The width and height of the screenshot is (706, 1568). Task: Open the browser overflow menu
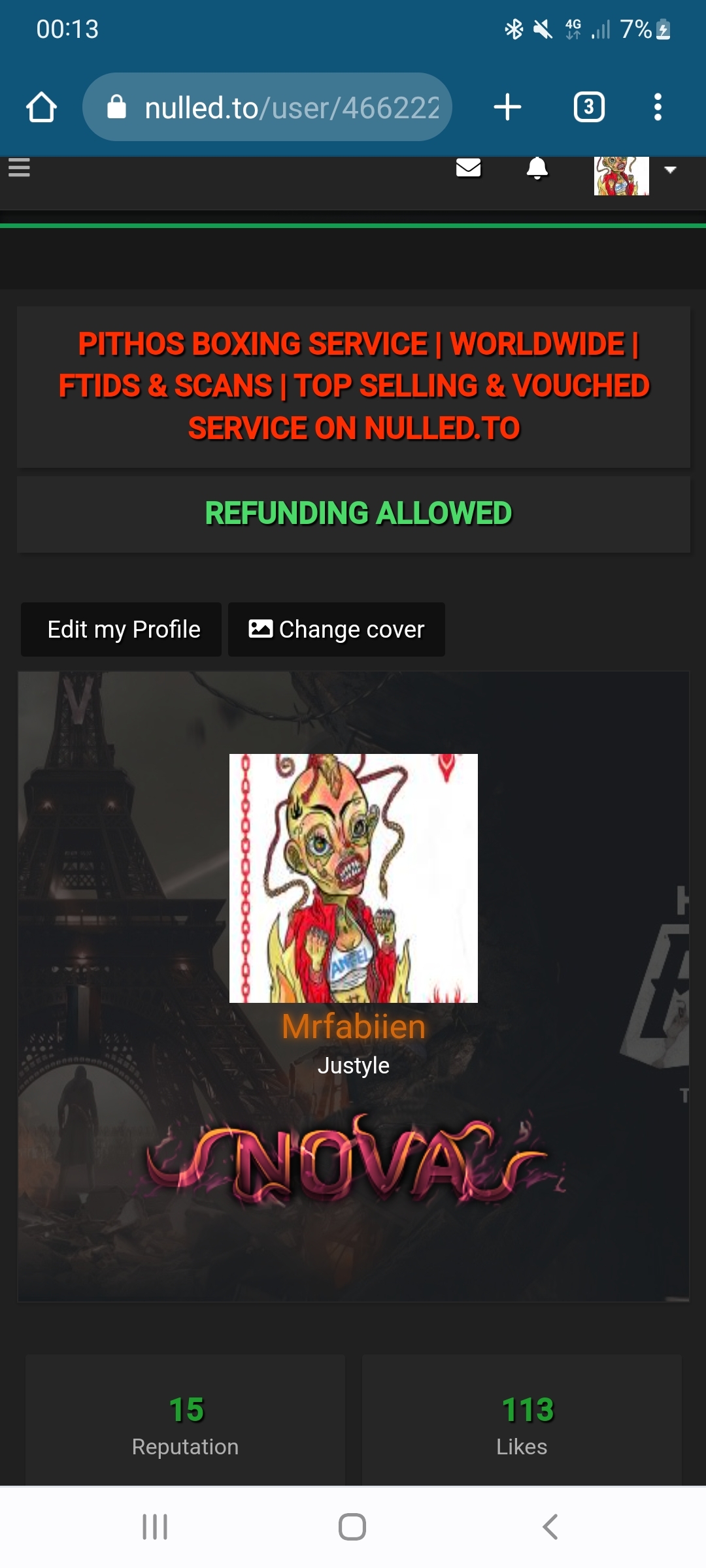(x=658, y=108)
